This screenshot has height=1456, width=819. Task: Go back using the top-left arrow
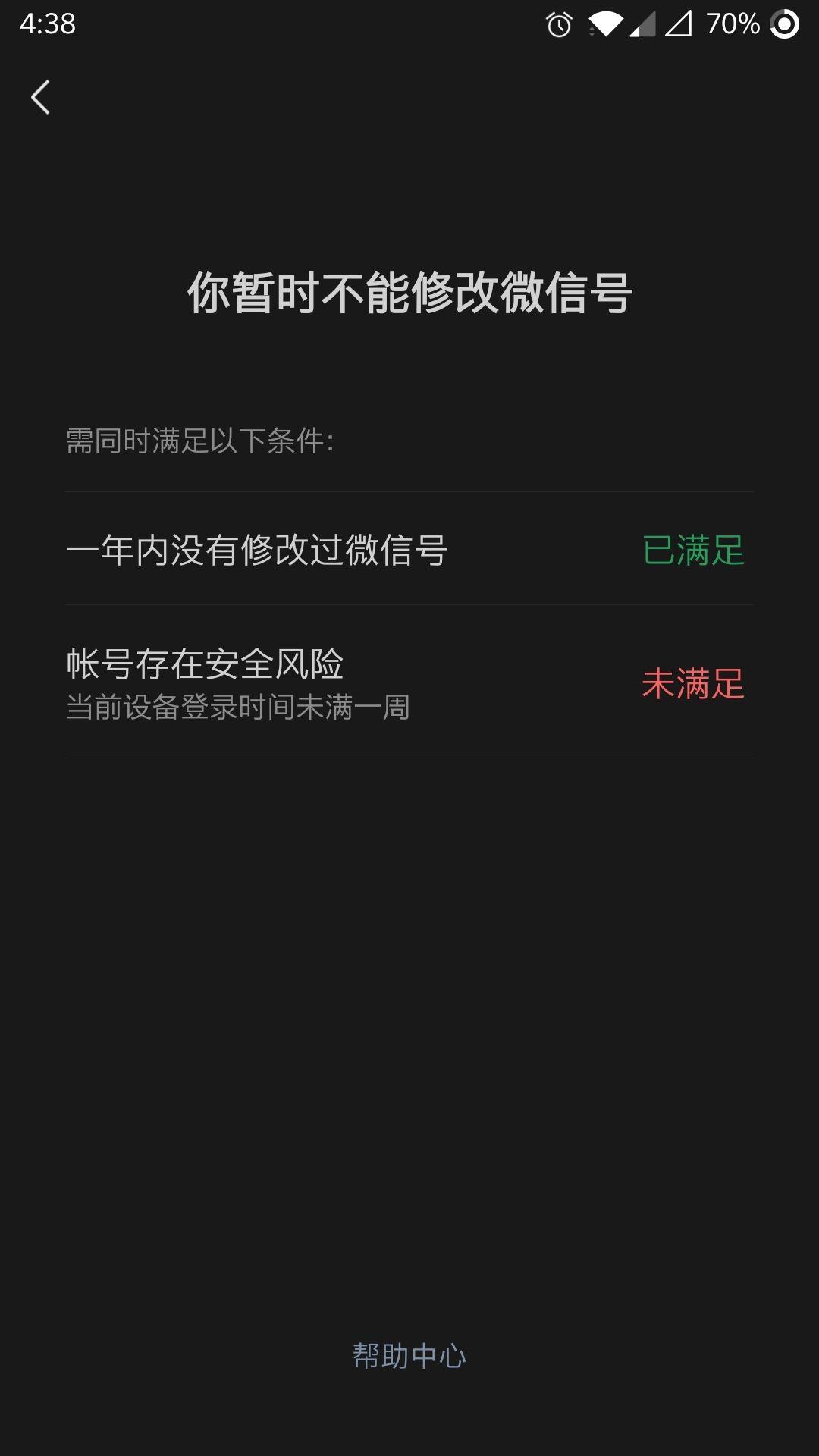pos(40,97)
